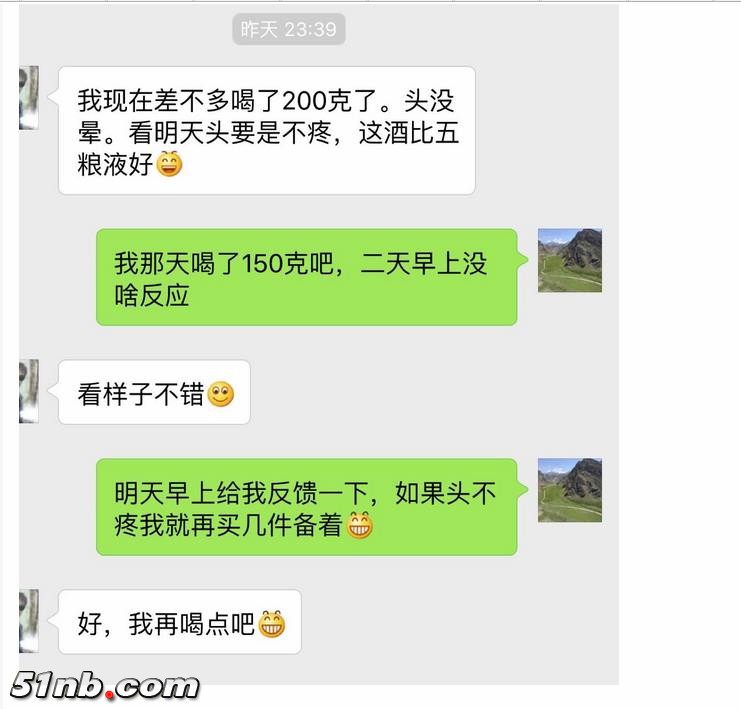
Task: Tap mountain avatar next to 明天早上给我反馈 message
Action: point(570,490)
